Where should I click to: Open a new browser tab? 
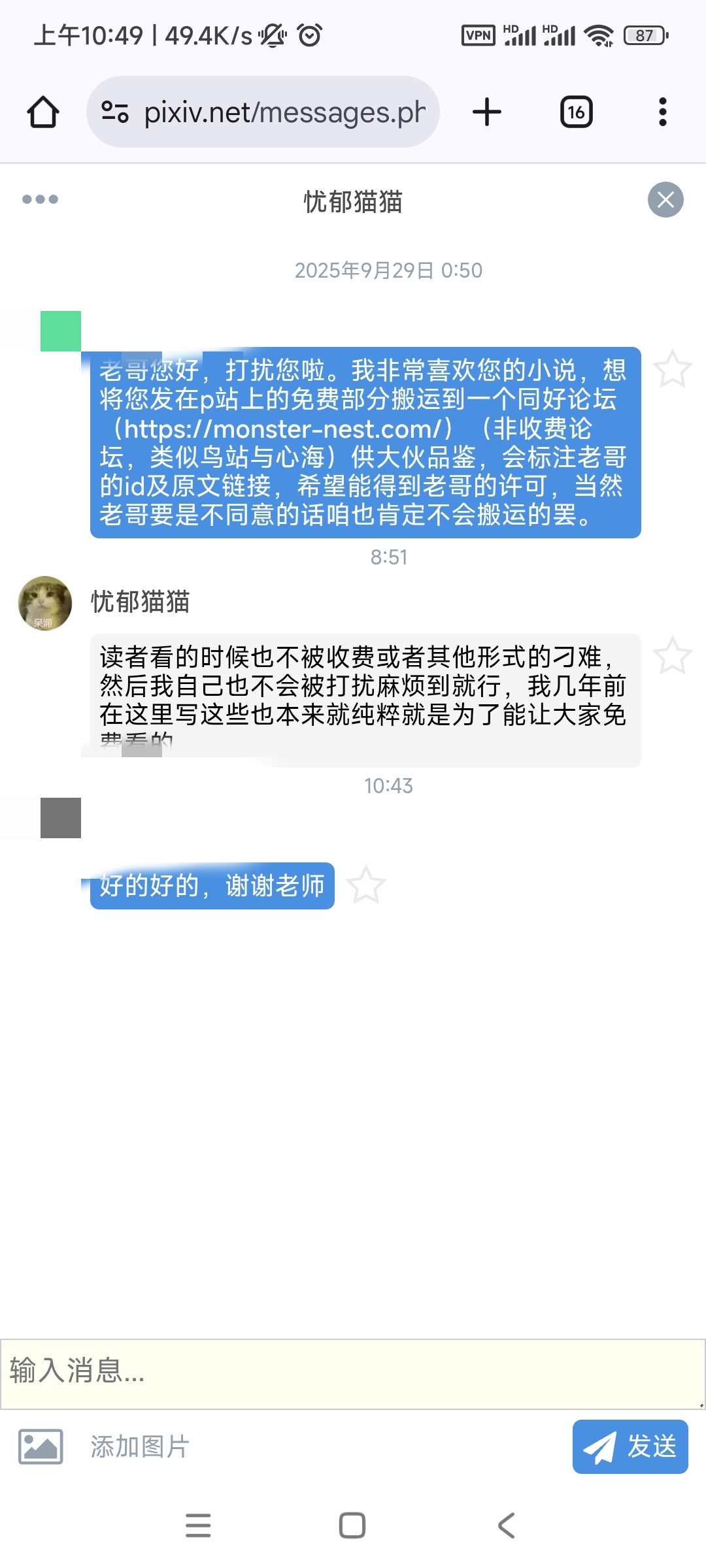[x=487, y=112]
